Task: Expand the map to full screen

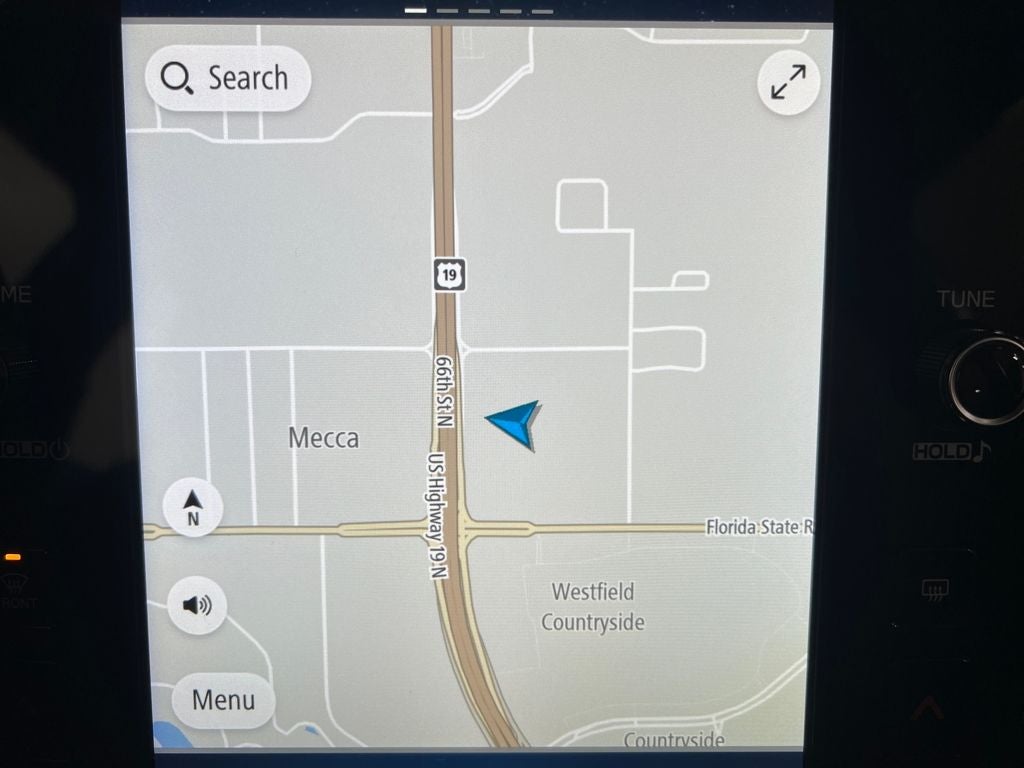Action: click(788, 84)
